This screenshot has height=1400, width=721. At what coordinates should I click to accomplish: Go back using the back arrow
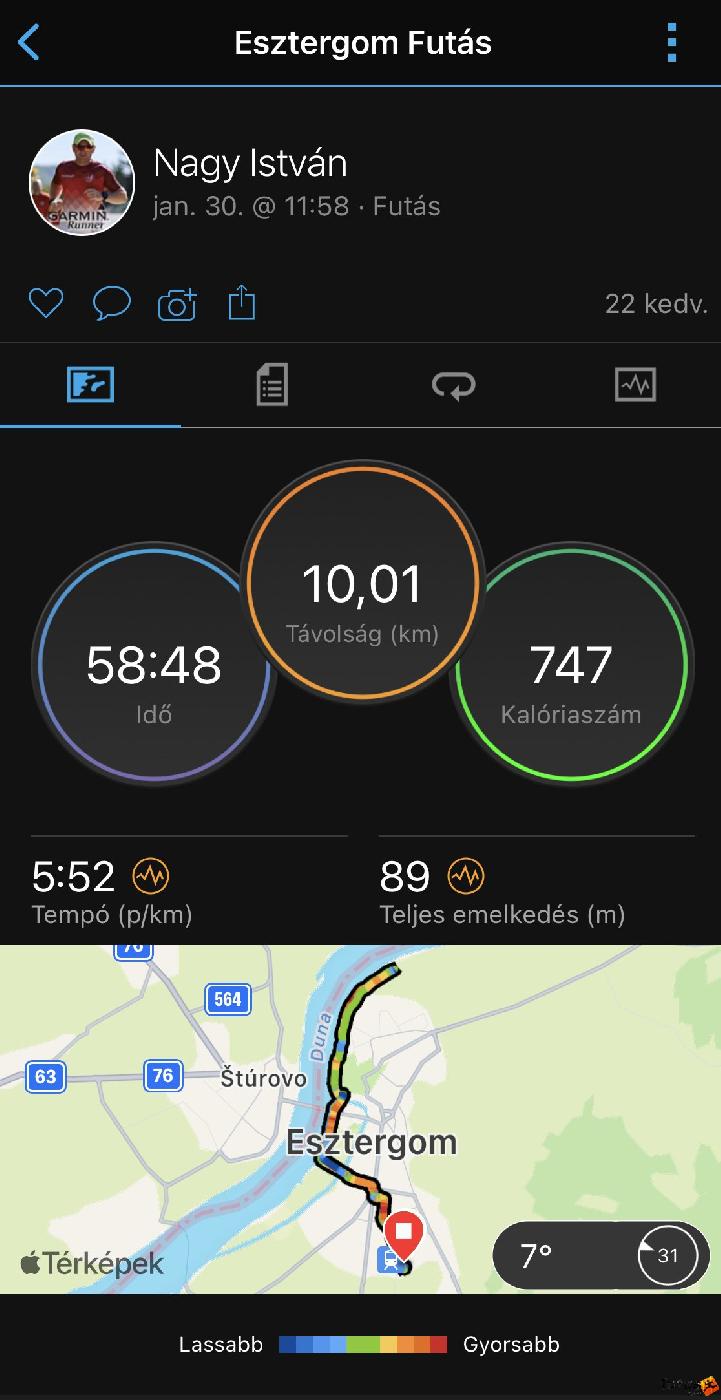point(29,43)
